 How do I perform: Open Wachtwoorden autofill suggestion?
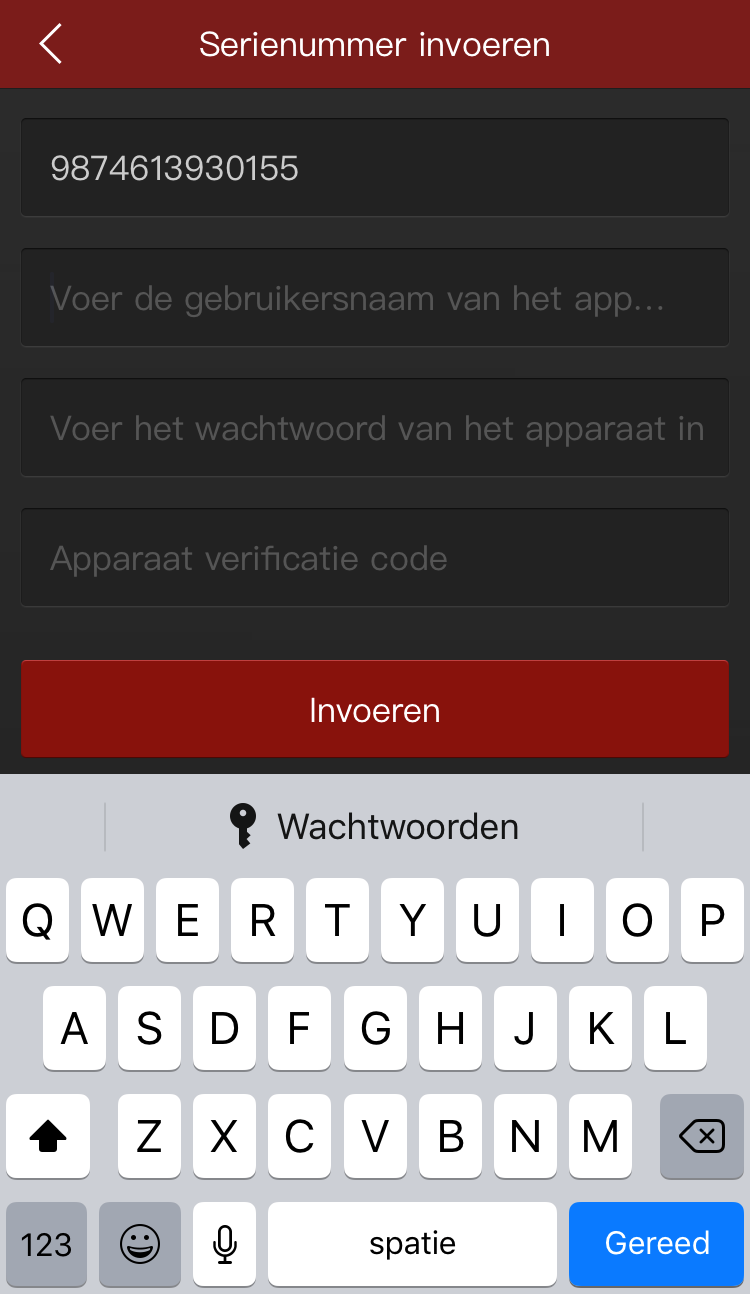375,827
